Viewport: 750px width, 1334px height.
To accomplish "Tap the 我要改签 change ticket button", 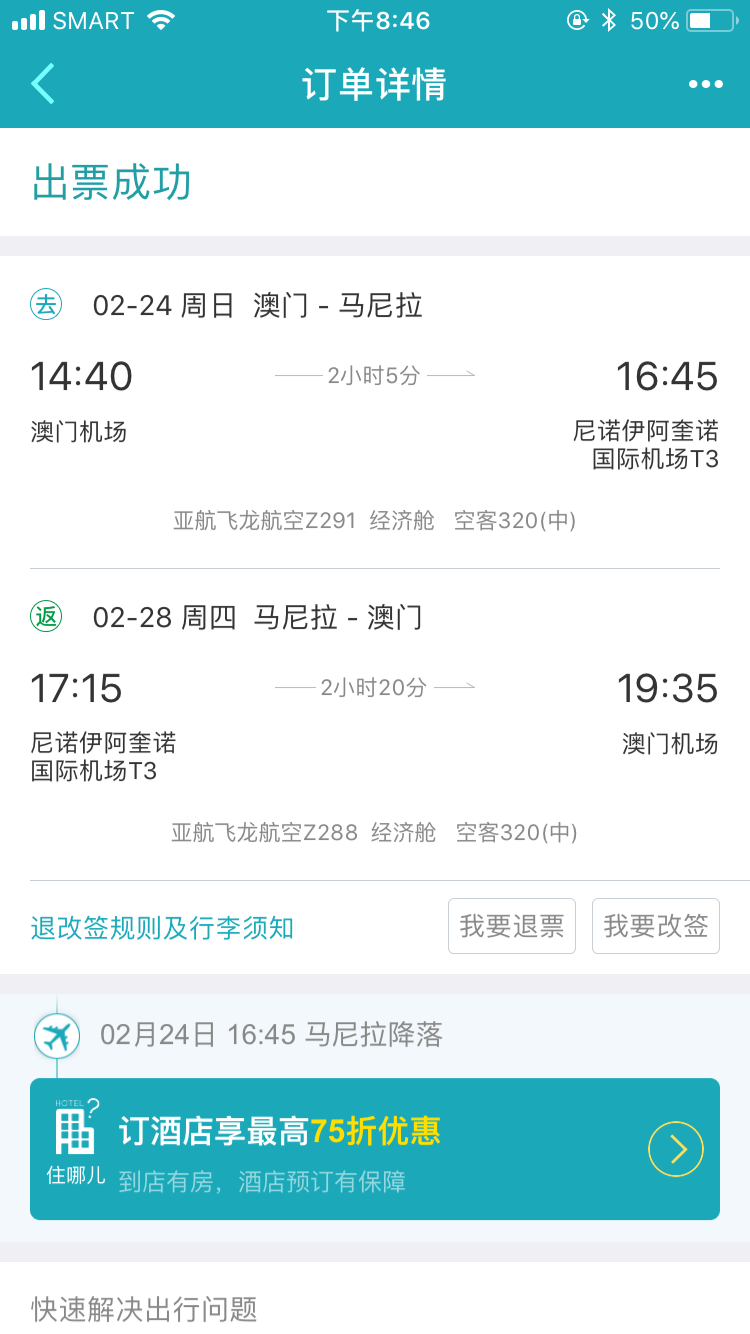I will tap(656, 926).
